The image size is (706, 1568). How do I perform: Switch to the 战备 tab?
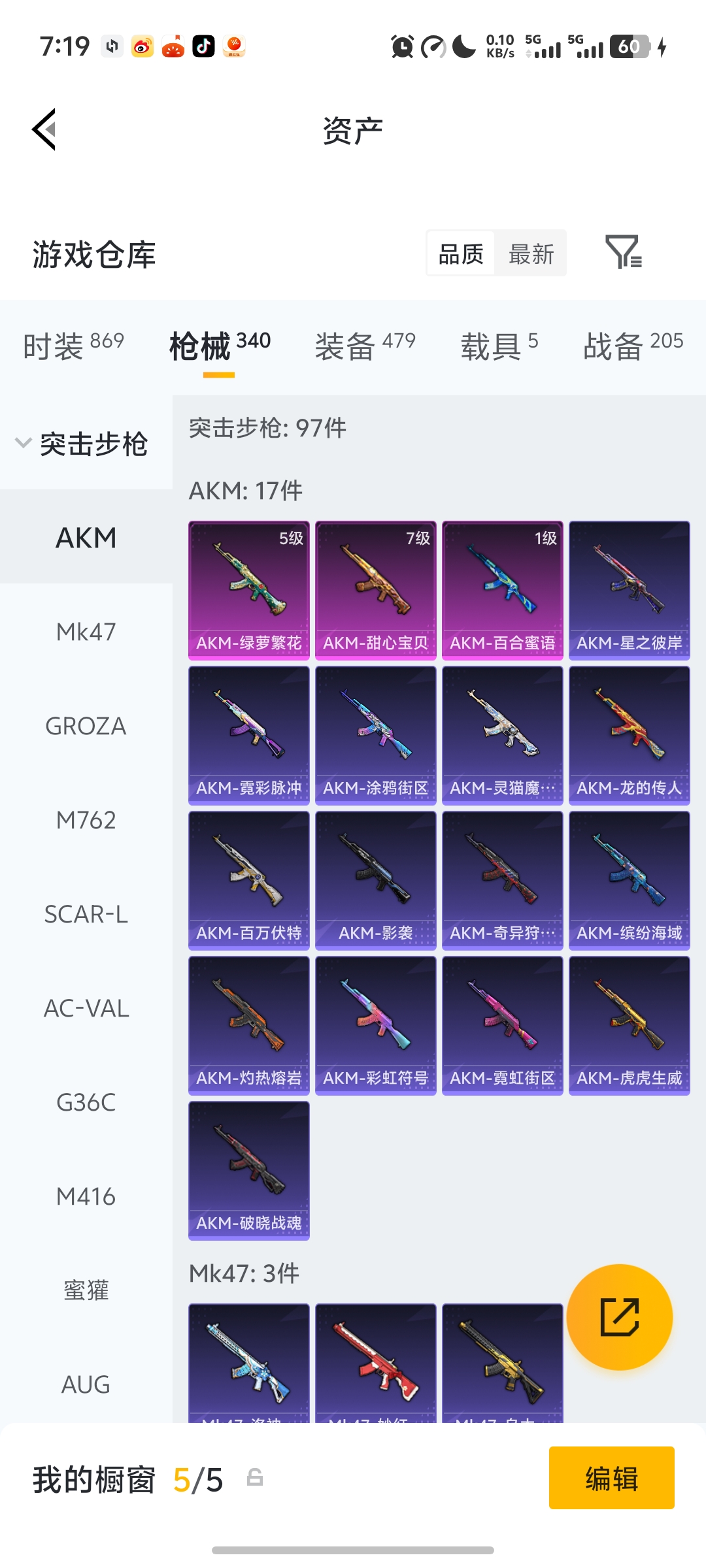(x=633, y=346)
